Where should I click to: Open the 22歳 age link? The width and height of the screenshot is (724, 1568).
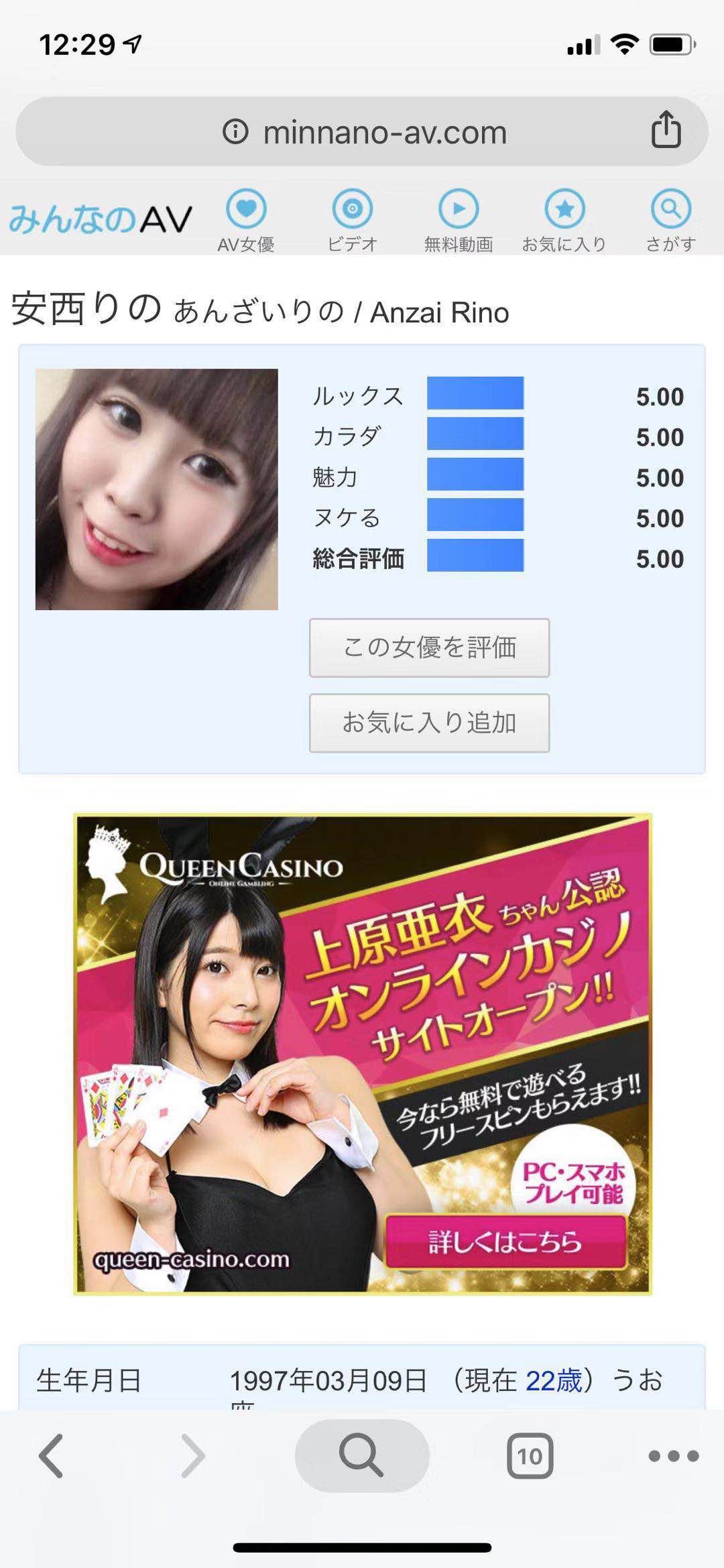click(554, 1380)
